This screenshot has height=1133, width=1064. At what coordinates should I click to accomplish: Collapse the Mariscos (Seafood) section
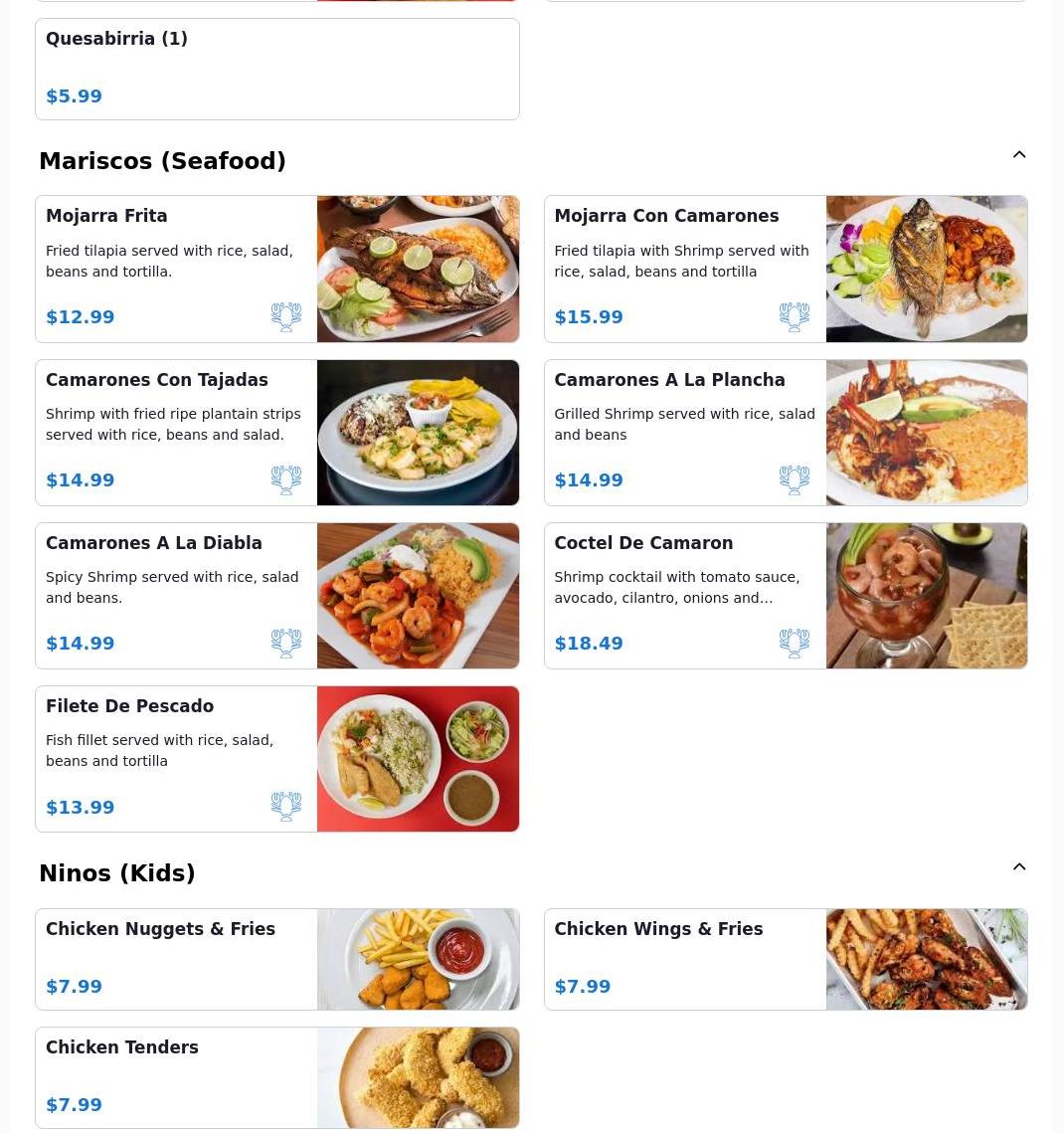(x=1019, y=155)
